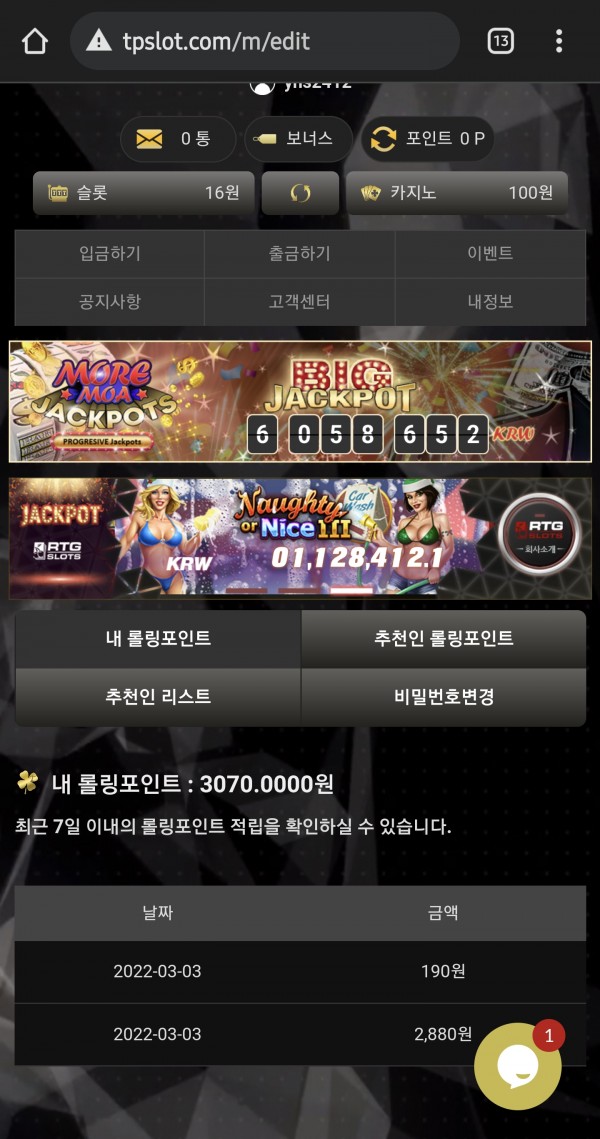
Task: Select the 슬롯 balance showing 16원
Action: coord(144,193)
